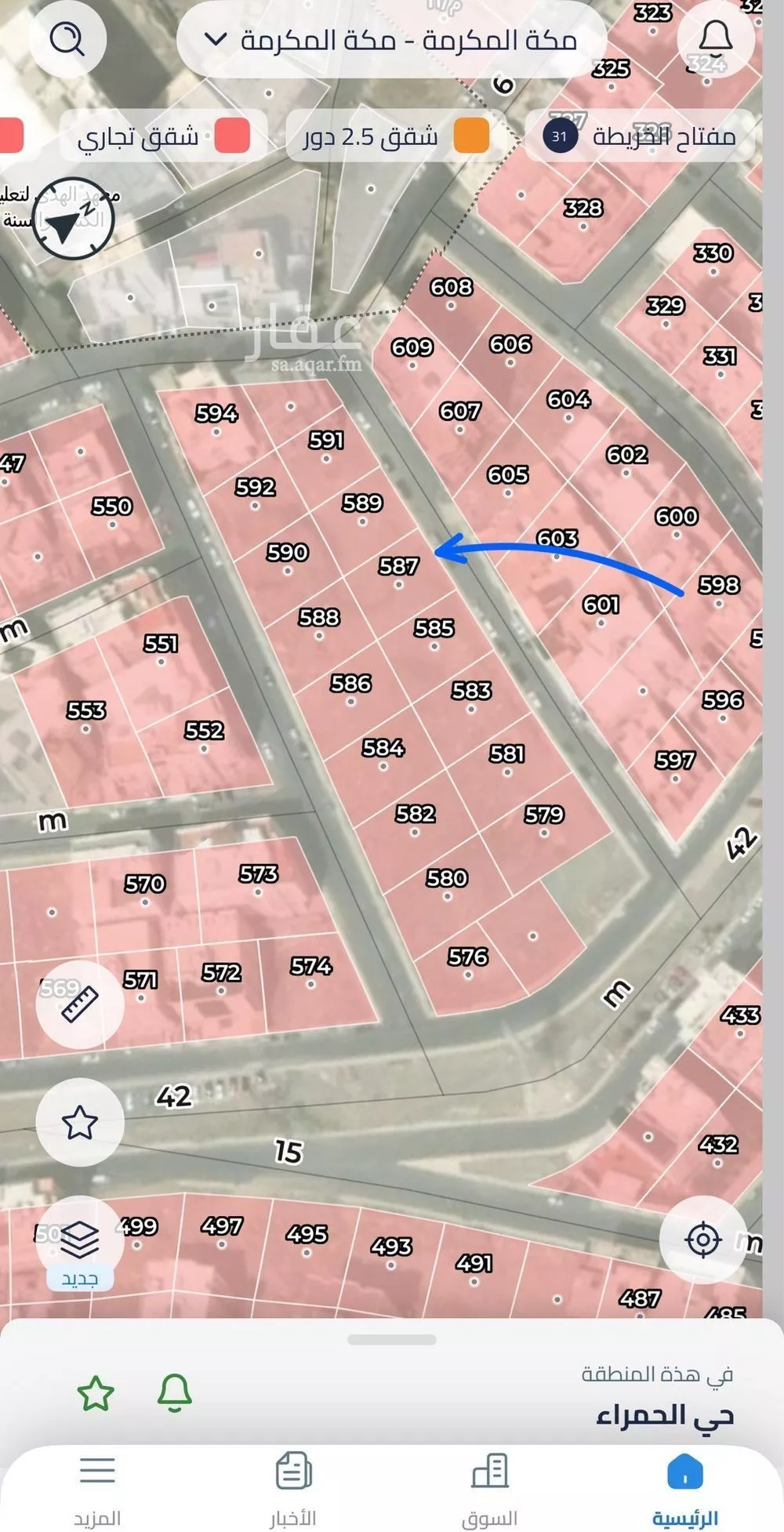Favorite حي الحمراء with green star

tap(96, 1393)
